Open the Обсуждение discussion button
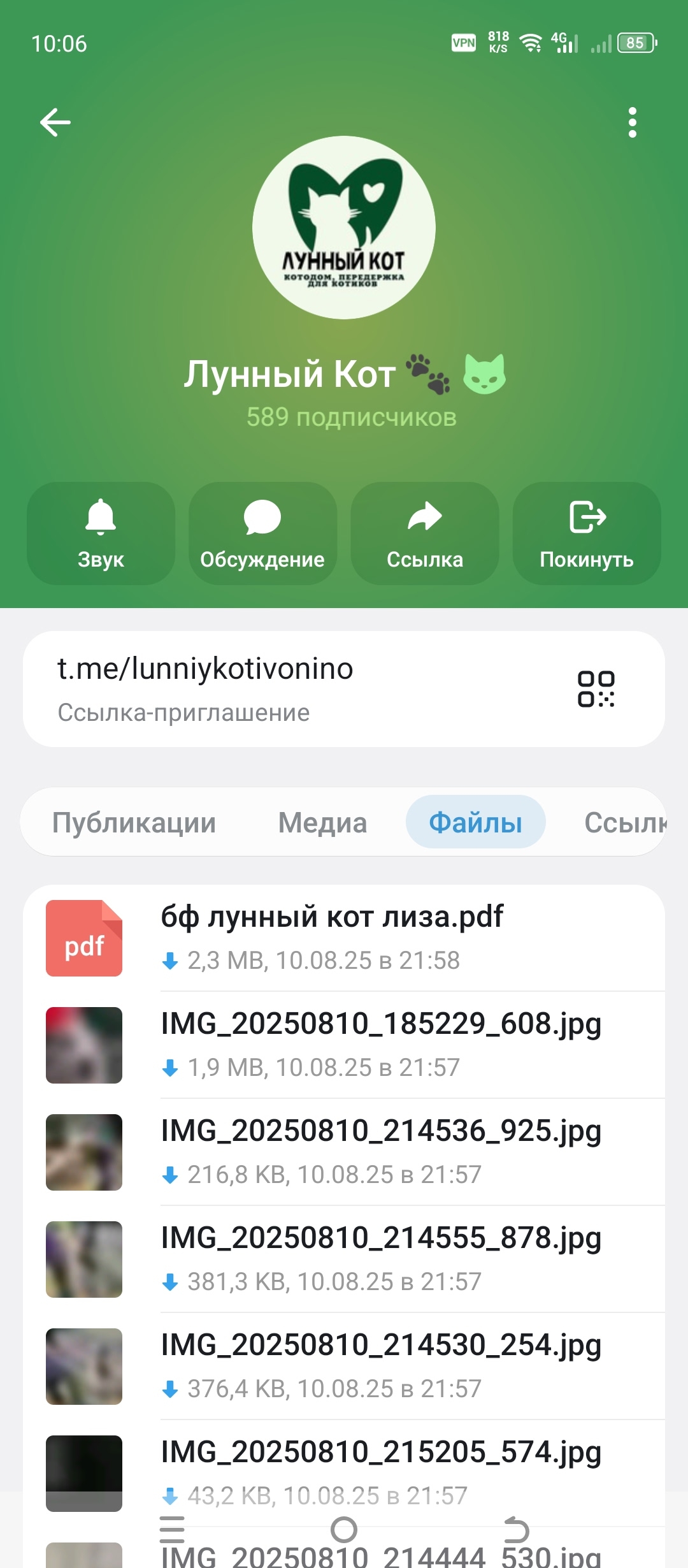 [x=262, y=534]
